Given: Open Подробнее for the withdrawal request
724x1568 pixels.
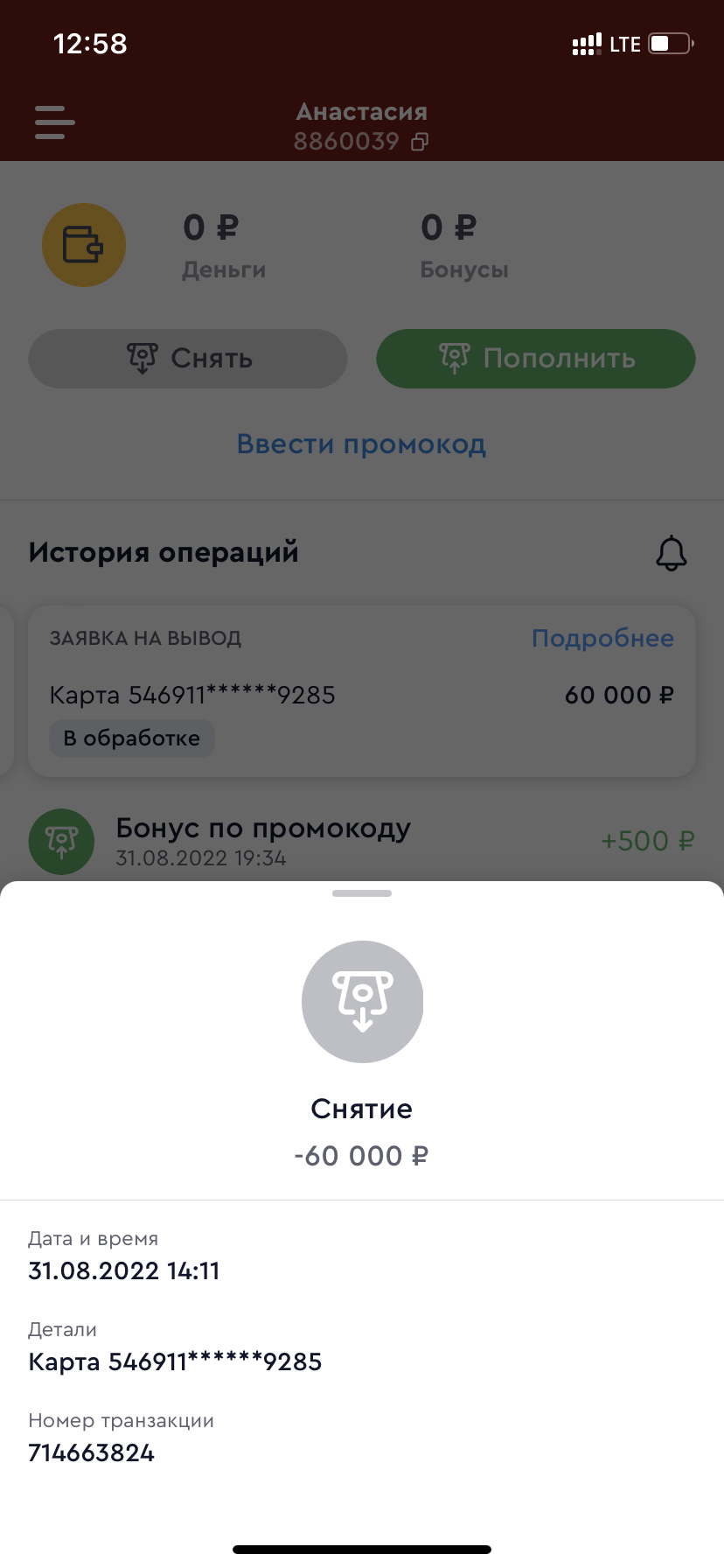Looking at the screenshot, I should 602,639.
